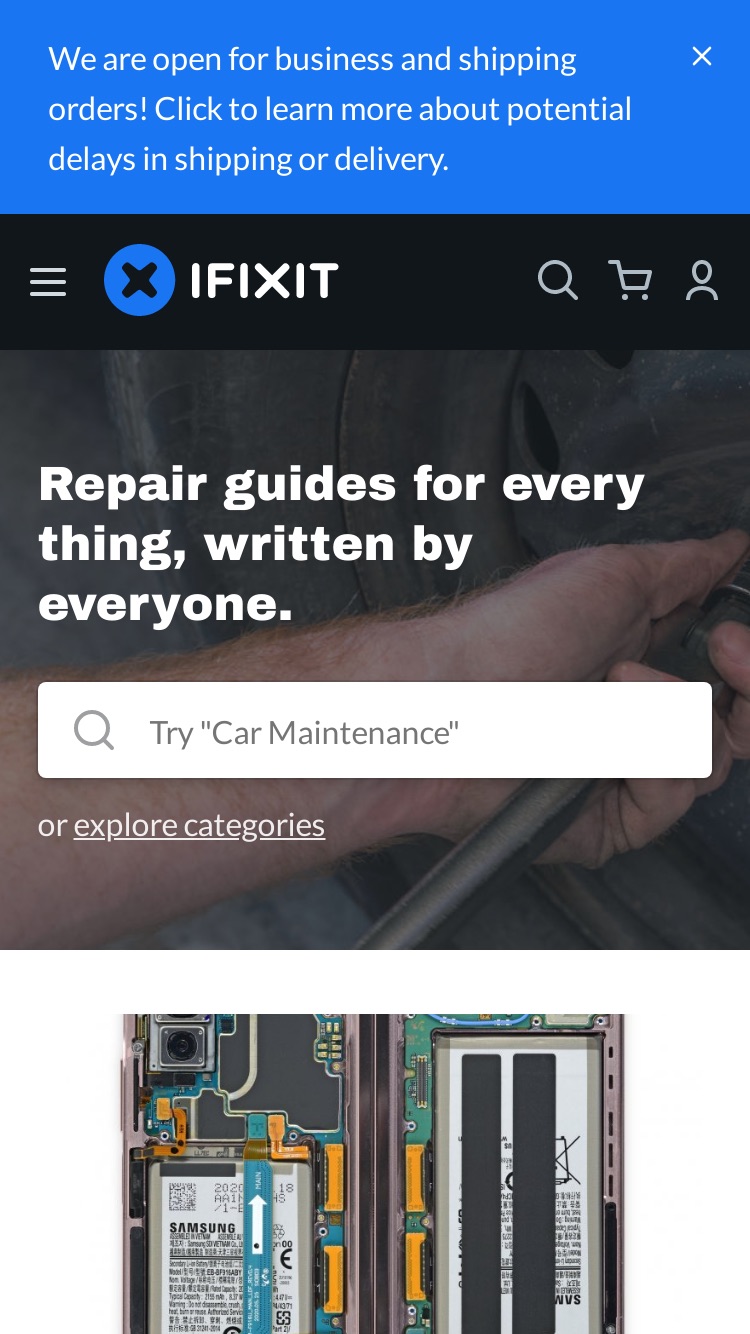Screen dimensions: 750x1334
Task: Open the shipping delays announcement
Action: [340, 109]
